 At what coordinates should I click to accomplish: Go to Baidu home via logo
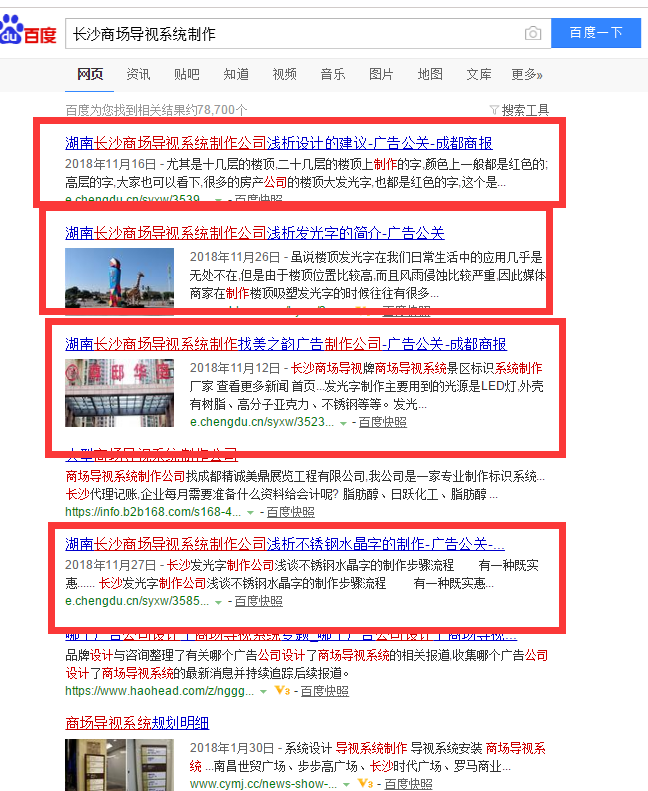tap(28, 34)
